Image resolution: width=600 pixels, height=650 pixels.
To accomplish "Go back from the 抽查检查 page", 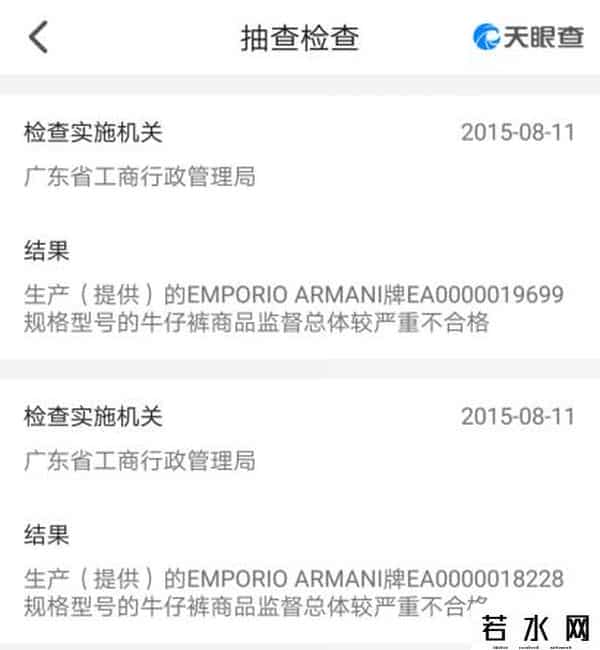I will 38,37.
